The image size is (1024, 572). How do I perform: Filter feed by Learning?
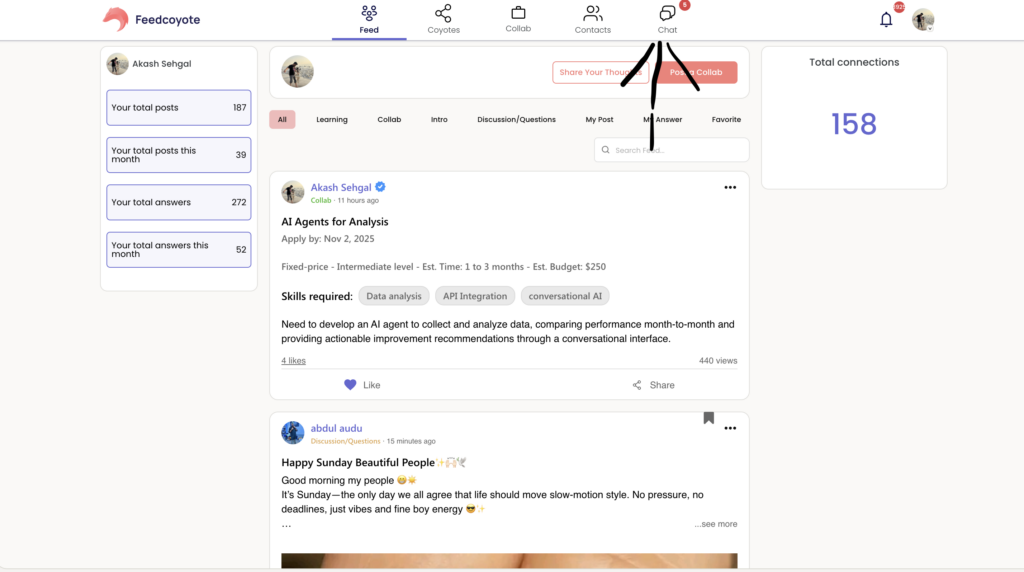[332, 120]
